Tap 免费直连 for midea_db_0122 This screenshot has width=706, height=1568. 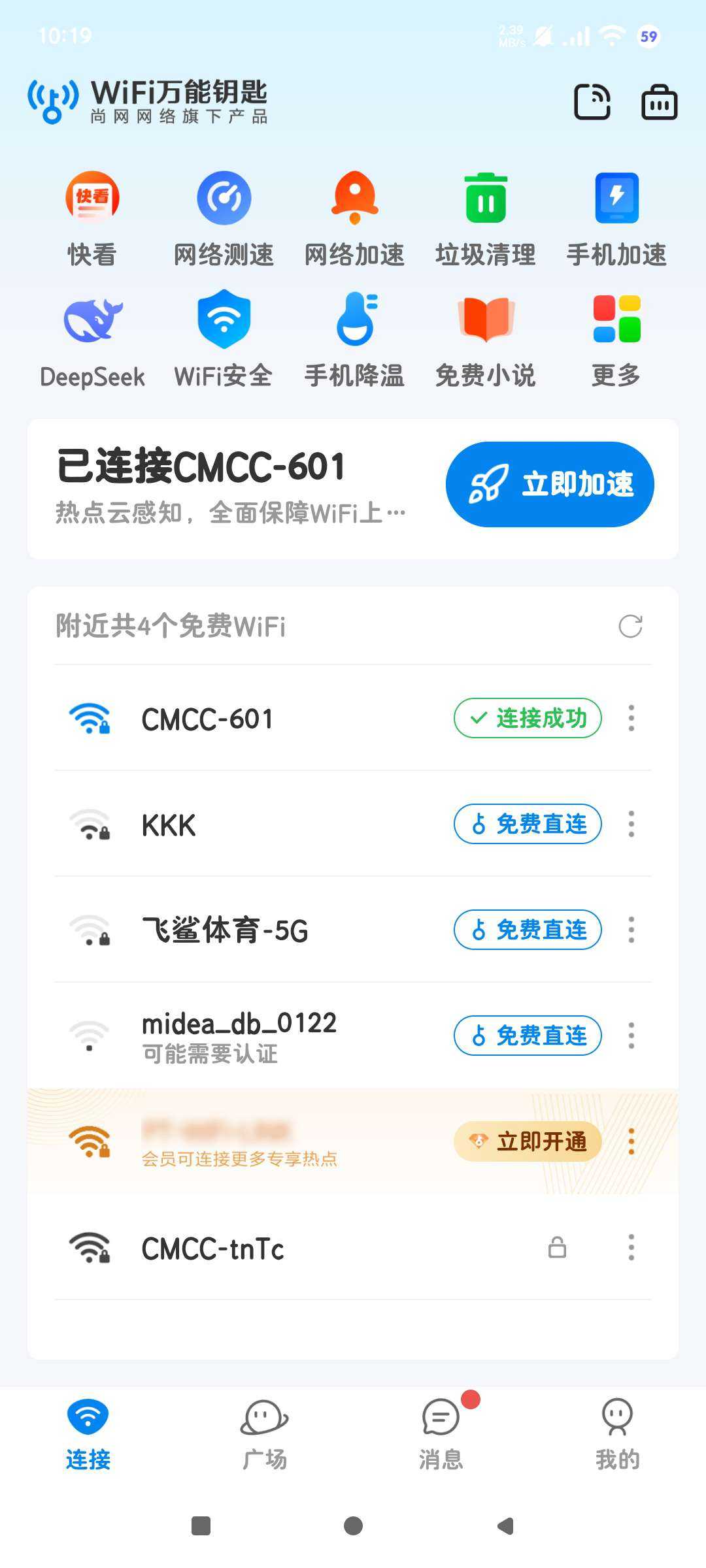(x=528, y=1036)
